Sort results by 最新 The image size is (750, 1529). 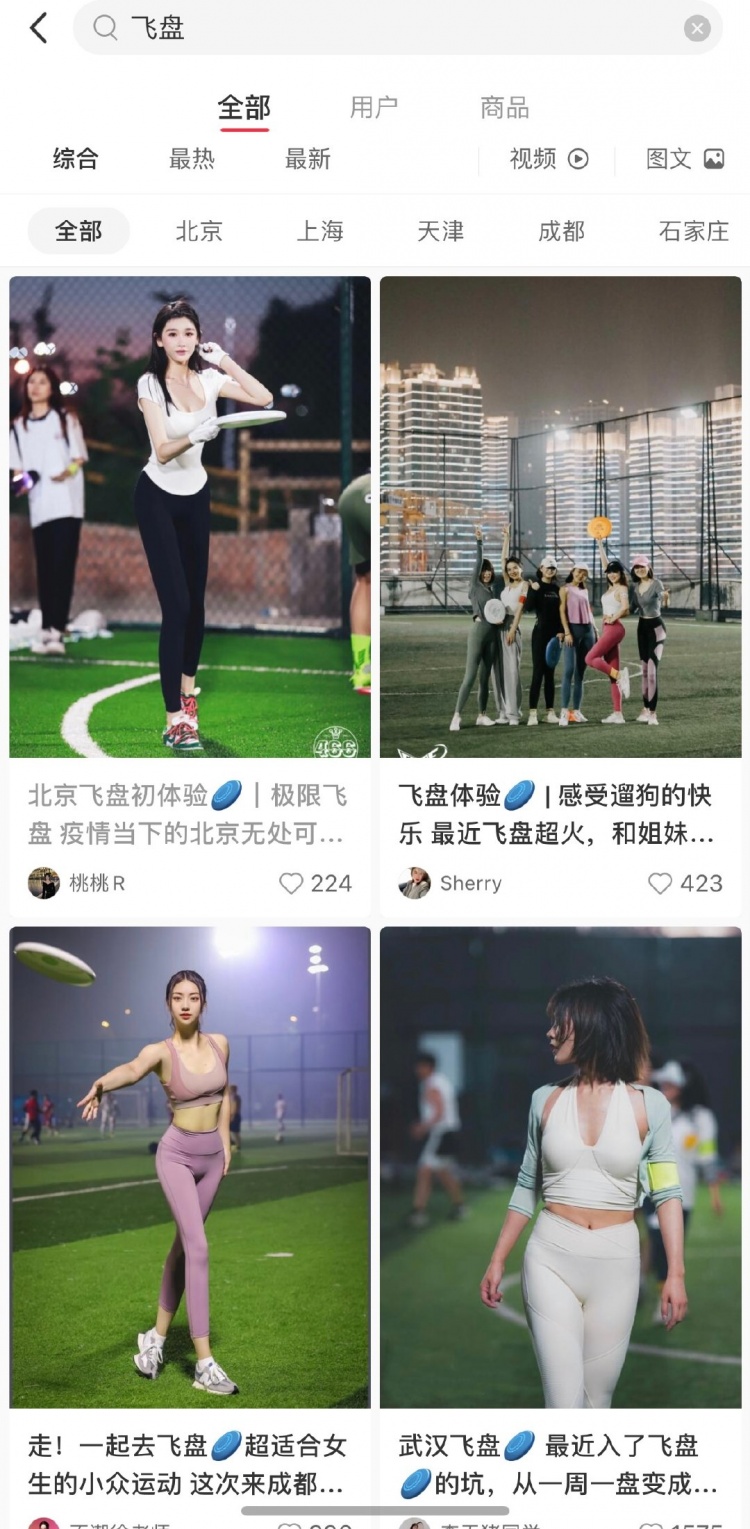coord(307,159)
